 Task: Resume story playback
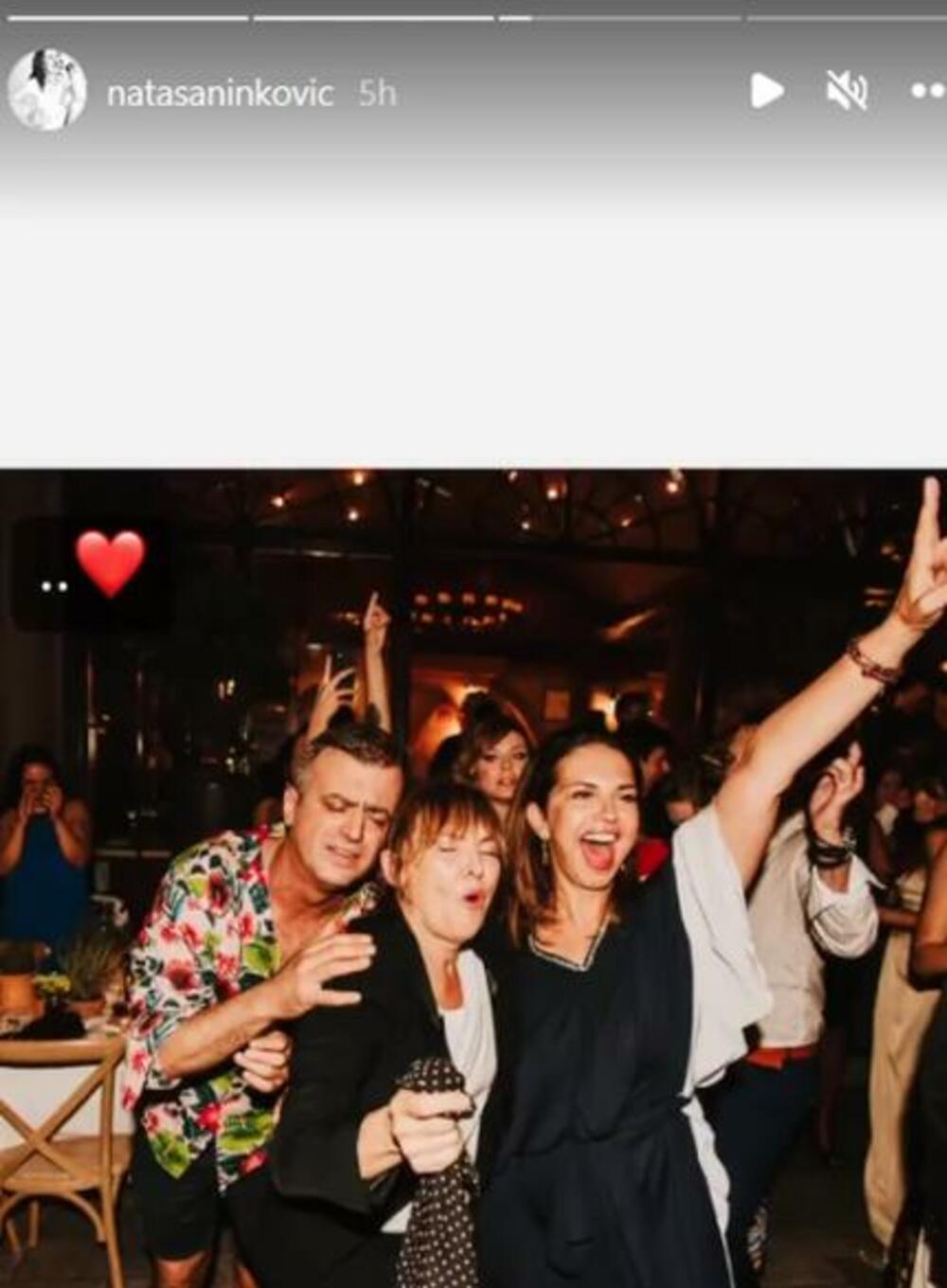point(766,91)
